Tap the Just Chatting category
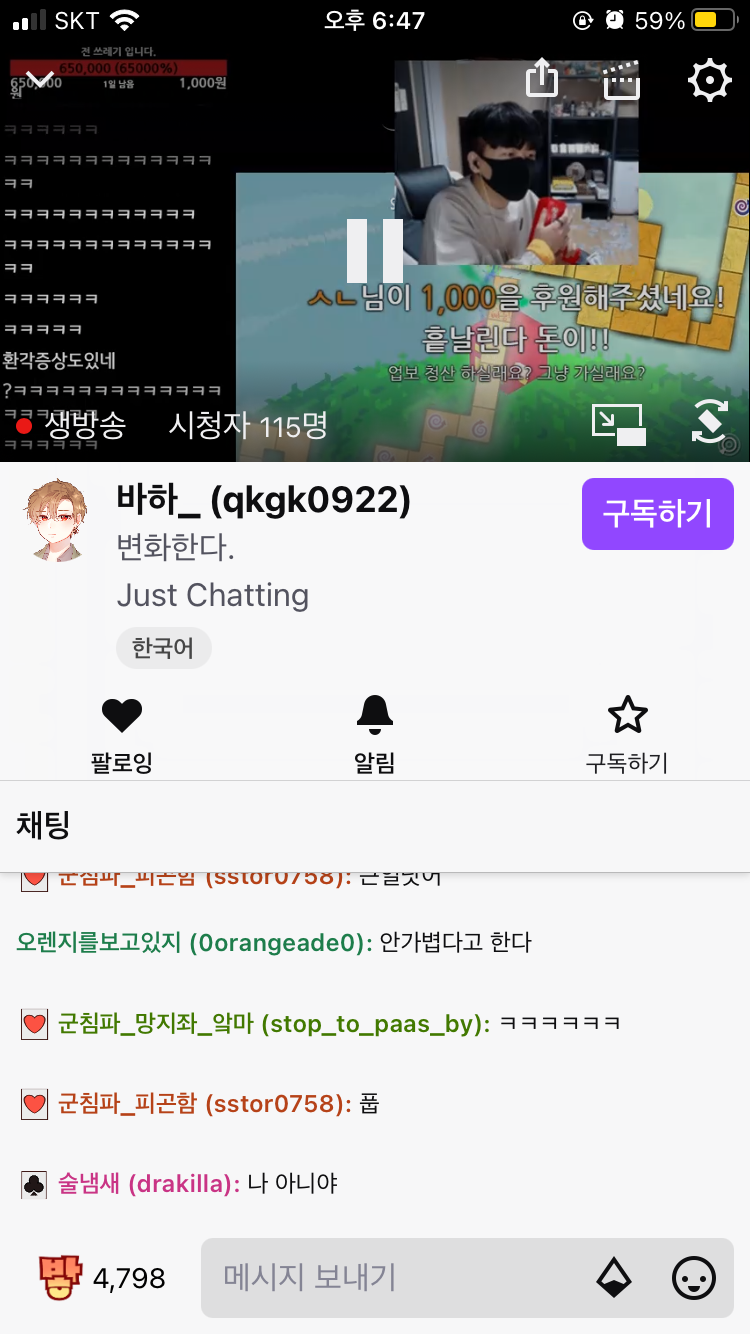The width and height of the screenshot is (750, 1334). [x=213, y=595]
